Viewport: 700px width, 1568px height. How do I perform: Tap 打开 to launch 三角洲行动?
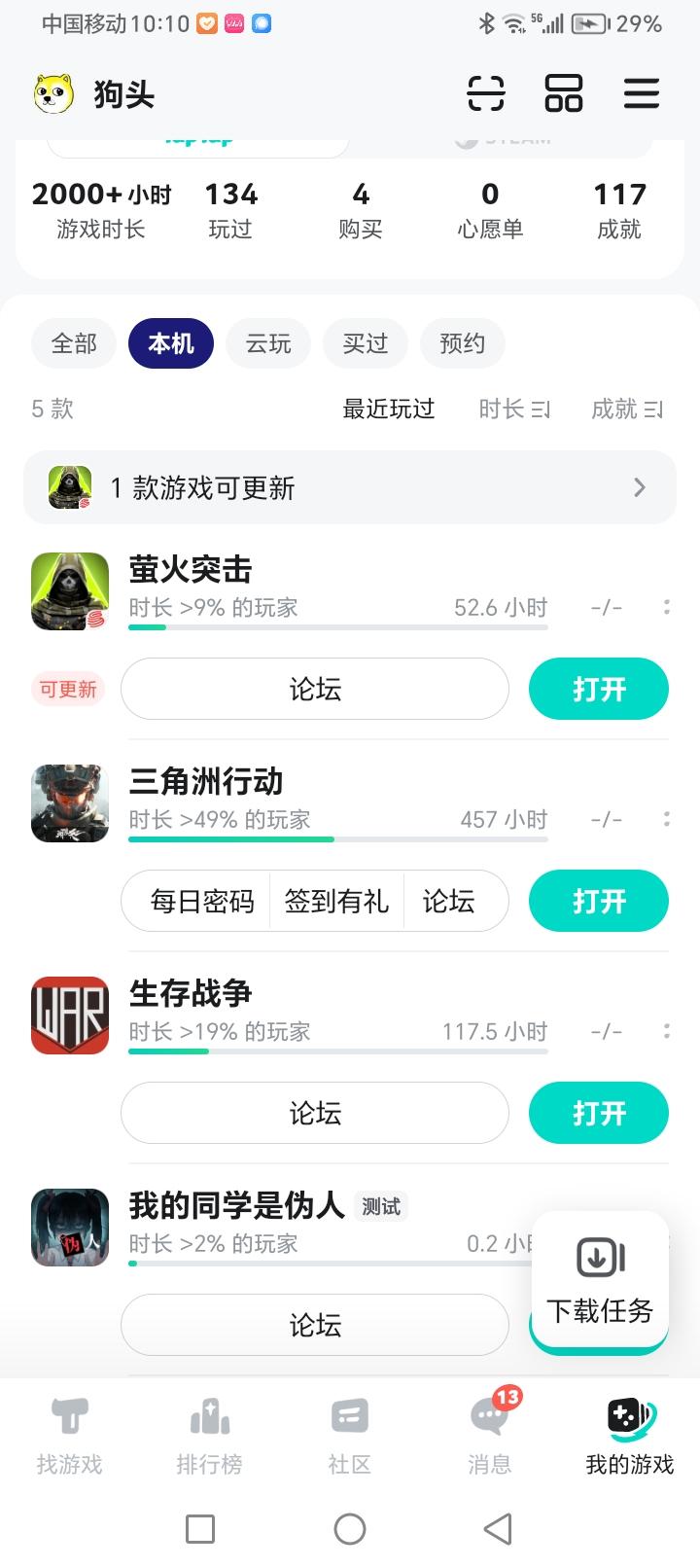(x=598, y=901)
